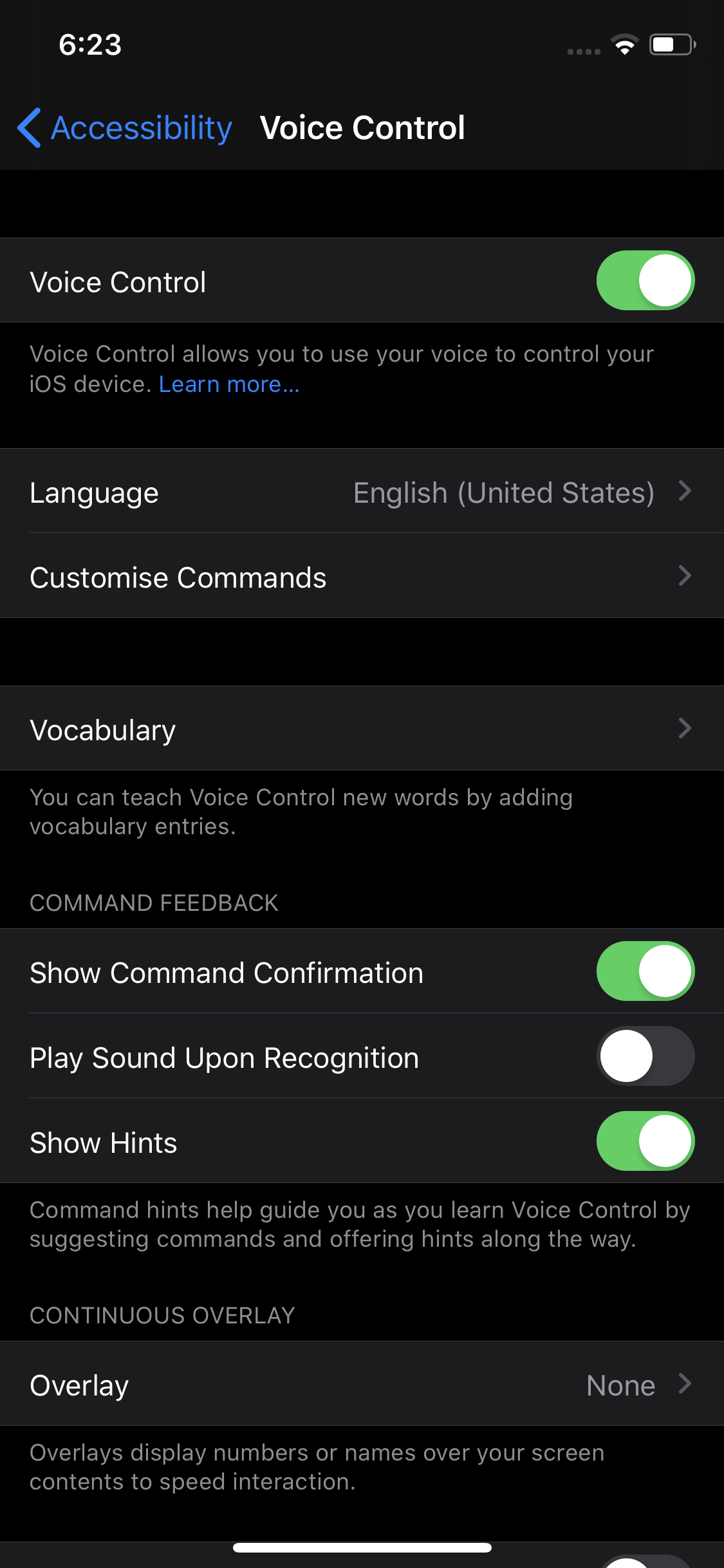Disable Show Command Confirmation
The image size is (724, 1568).
(645, 971)
